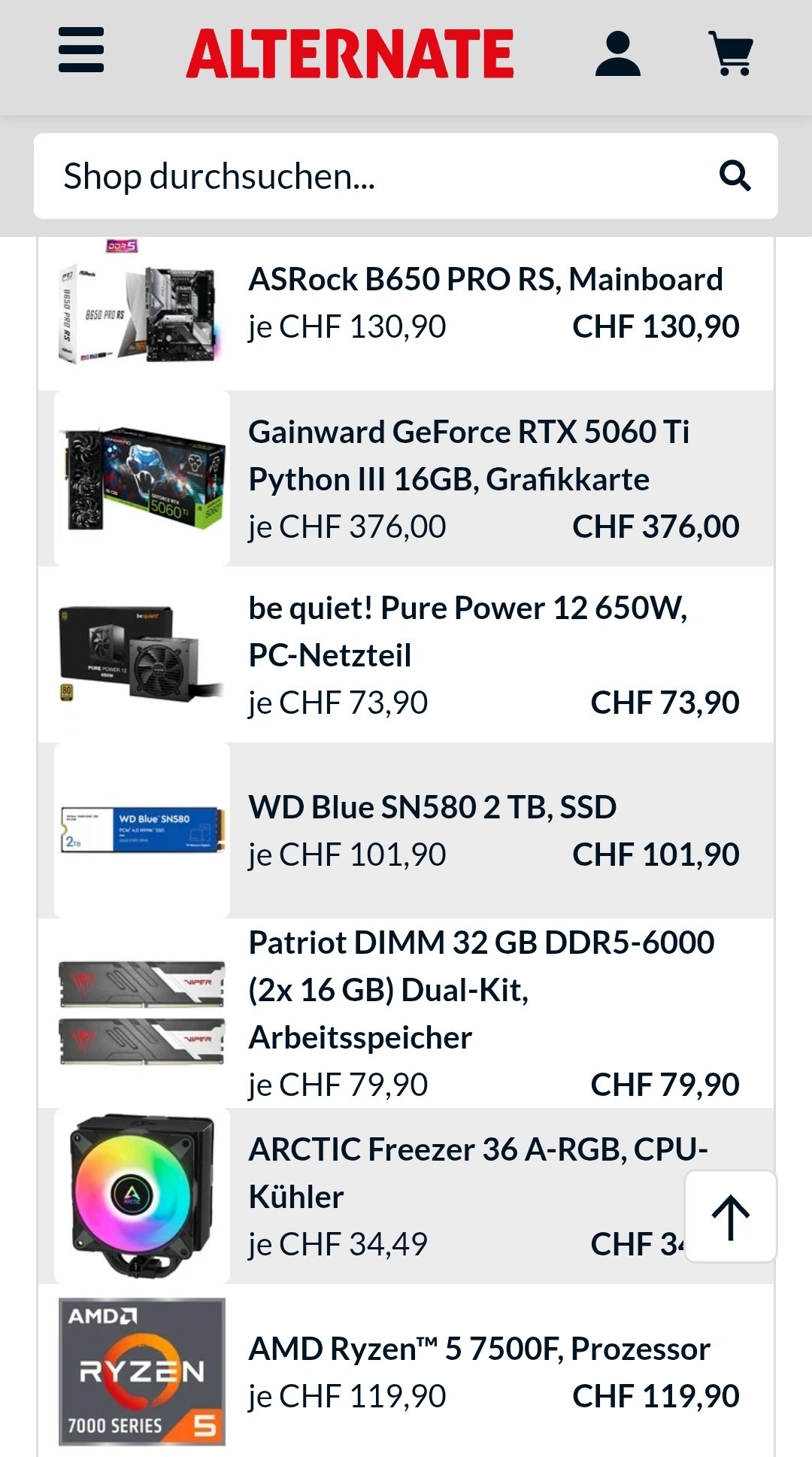The image size is (812, 1457).
Task: Open the shopping cart
Action: tap(731, 53)
